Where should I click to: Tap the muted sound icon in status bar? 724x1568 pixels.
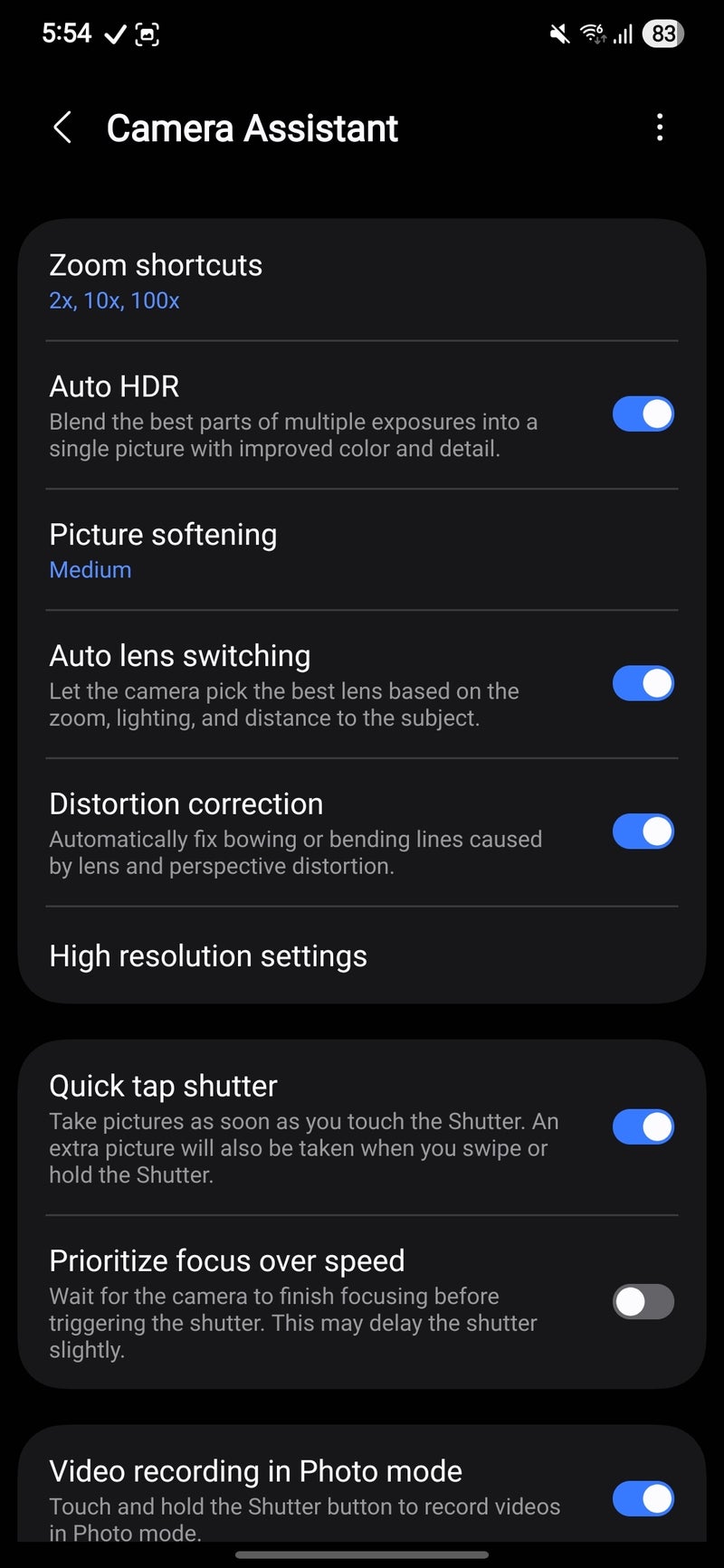coord(557,33)
